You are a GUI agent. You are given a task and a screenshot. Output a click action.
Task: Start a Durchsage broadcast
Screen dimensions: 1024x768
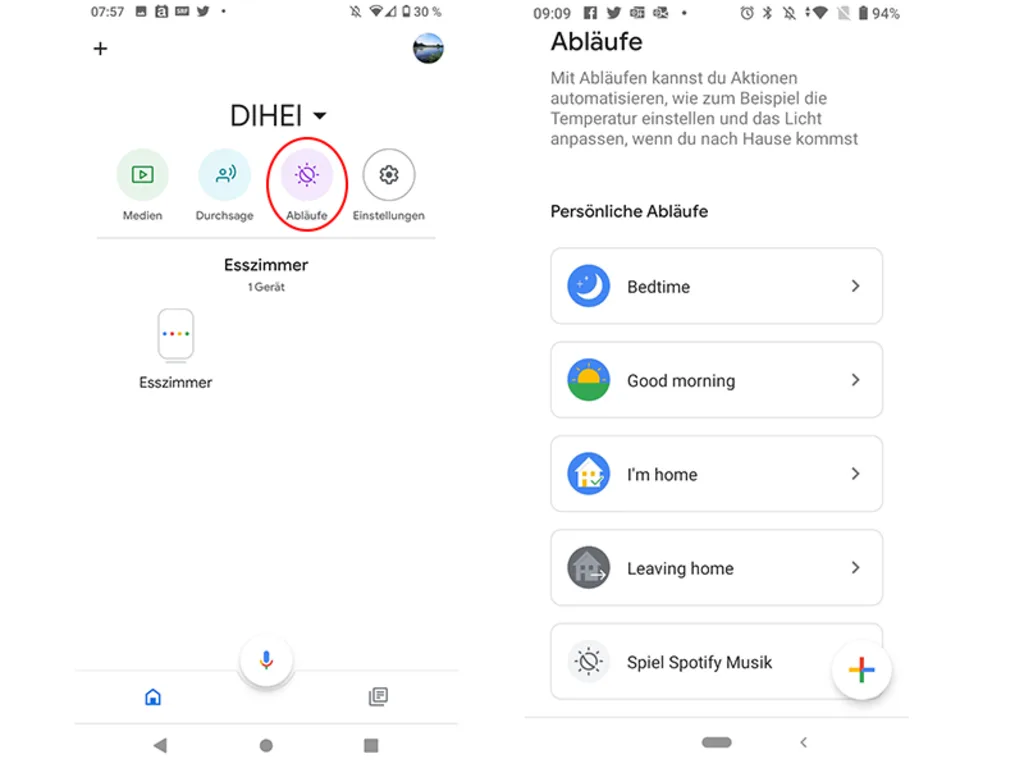point(224,176)
